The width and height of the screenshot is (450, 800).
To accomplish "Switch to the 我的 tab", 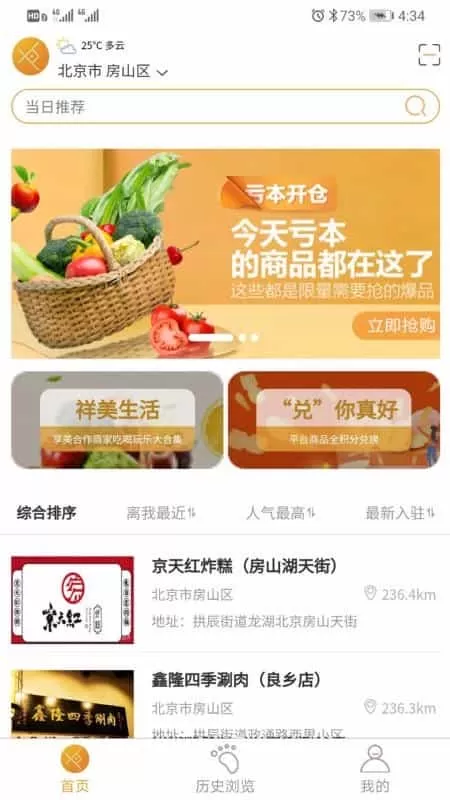I will 375,769.
